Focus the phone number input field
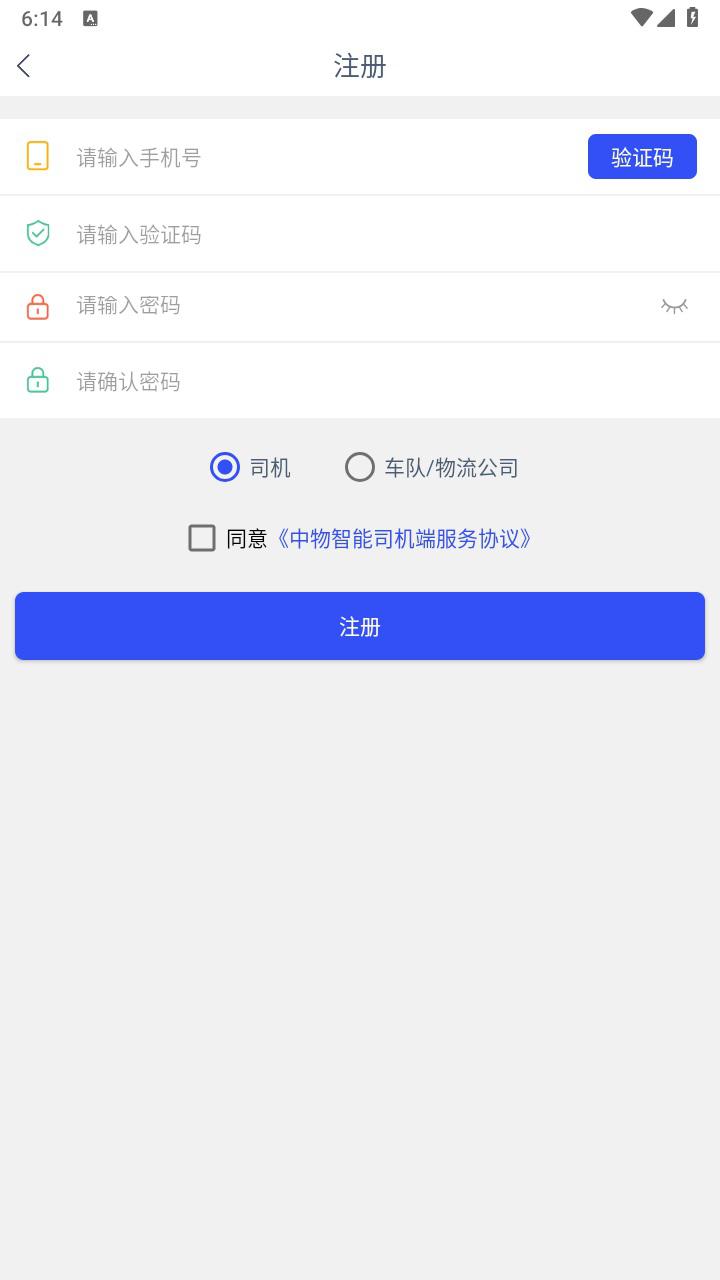720x1280 pixels. pyautogui.click(x=325, y=157)
